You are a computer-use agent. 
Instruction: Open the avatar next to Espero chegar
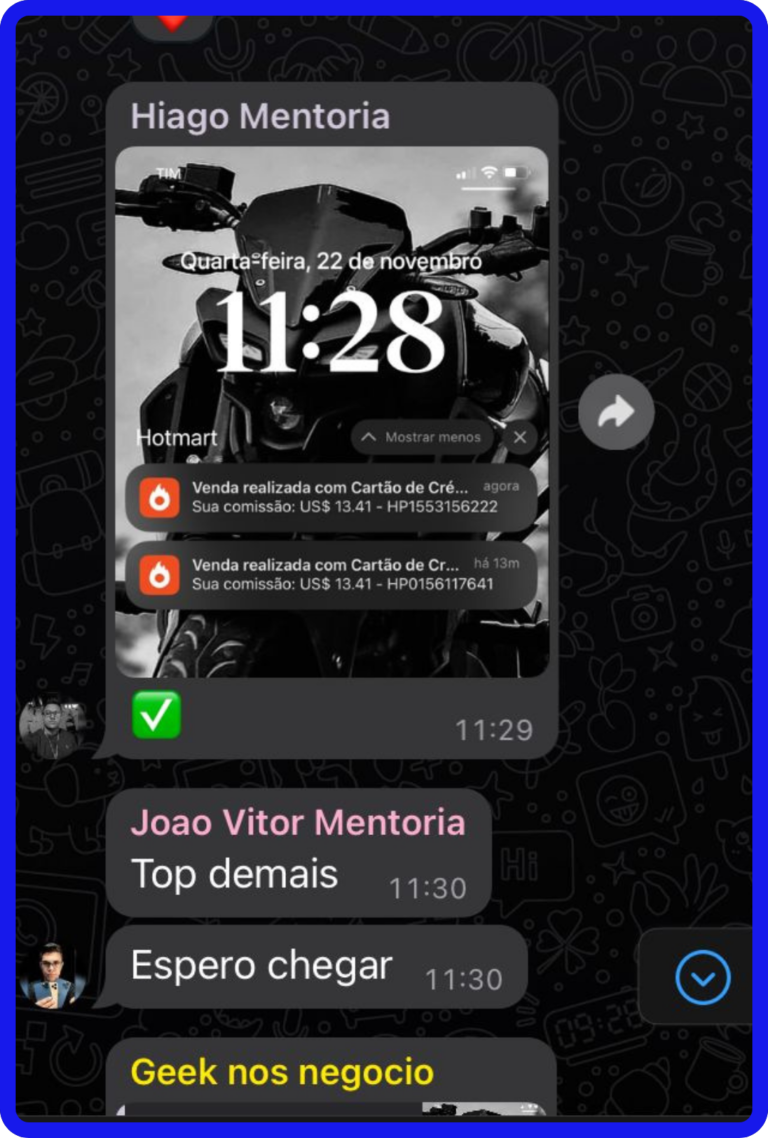click(x=52, y=975)
